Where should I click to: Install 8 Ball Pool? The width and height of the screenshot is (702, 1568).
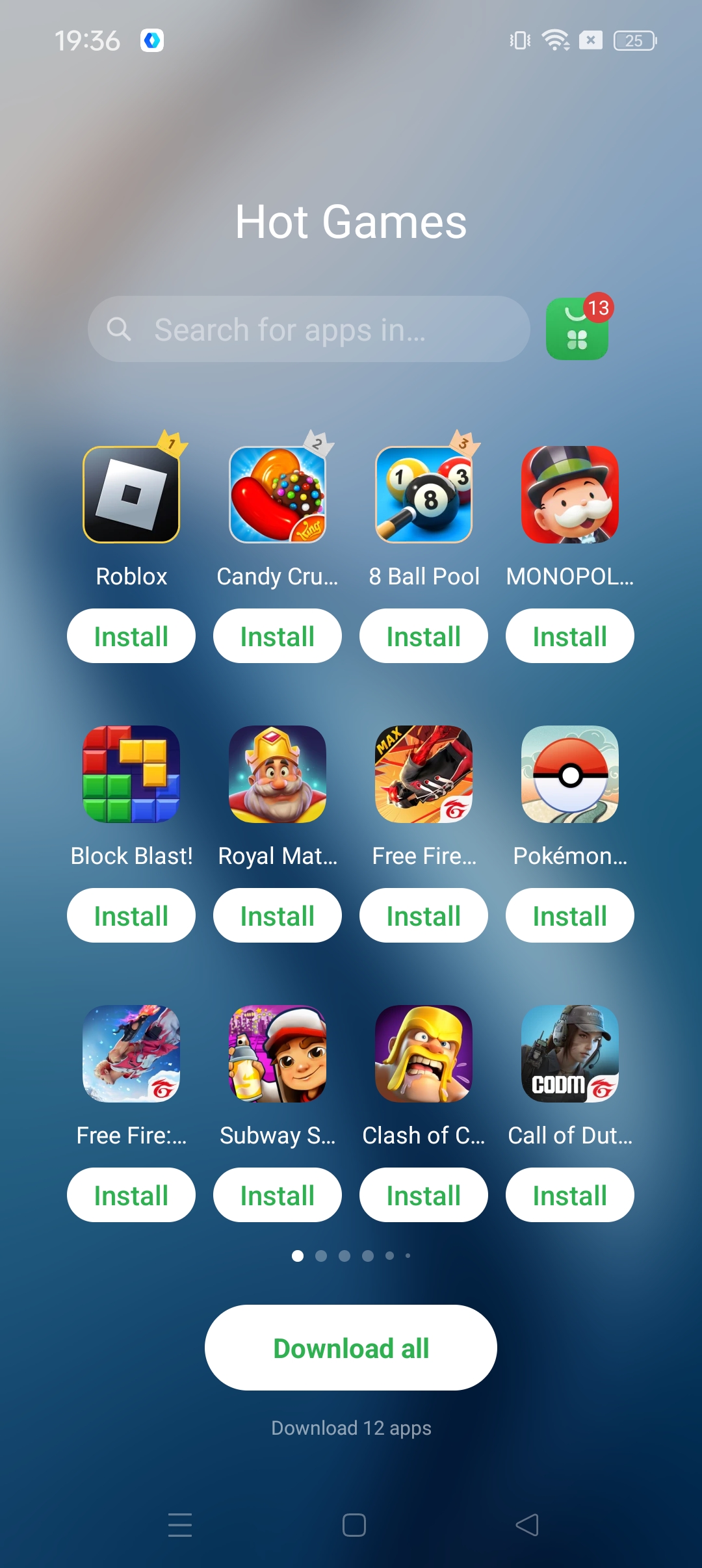[x=424, y=636]
